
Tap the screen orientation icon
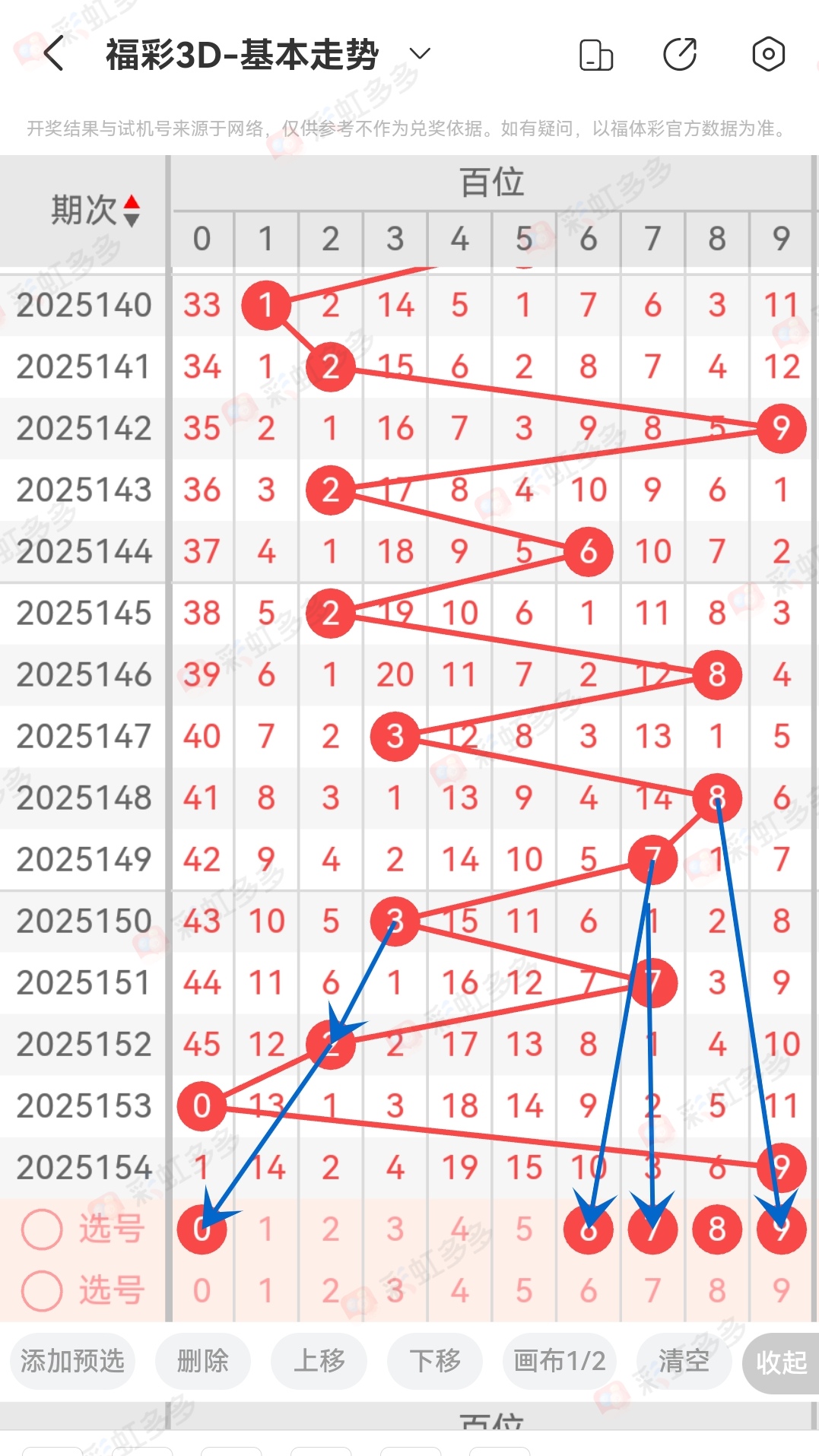596,55
